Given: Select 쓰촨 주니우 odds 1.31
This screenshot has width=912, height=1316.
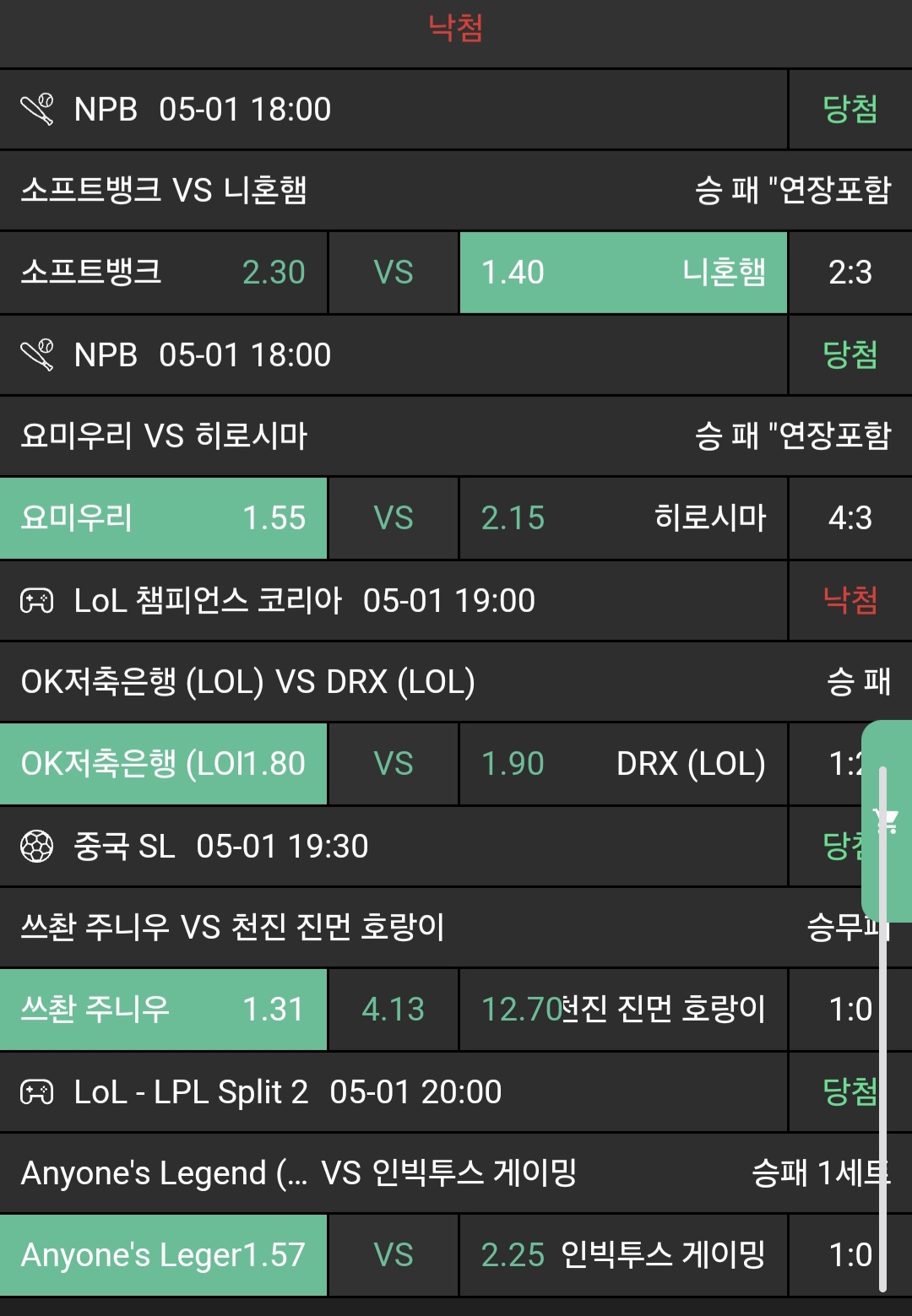Looking at the screenshot, I should 163,1010.
